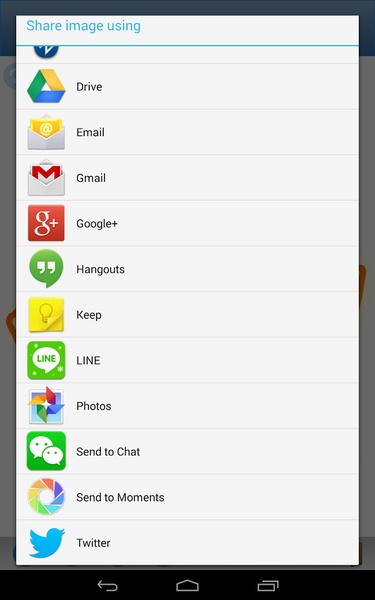Open the Photos share option
Viewport: 375px width, 600px height.
coord(187,406)
